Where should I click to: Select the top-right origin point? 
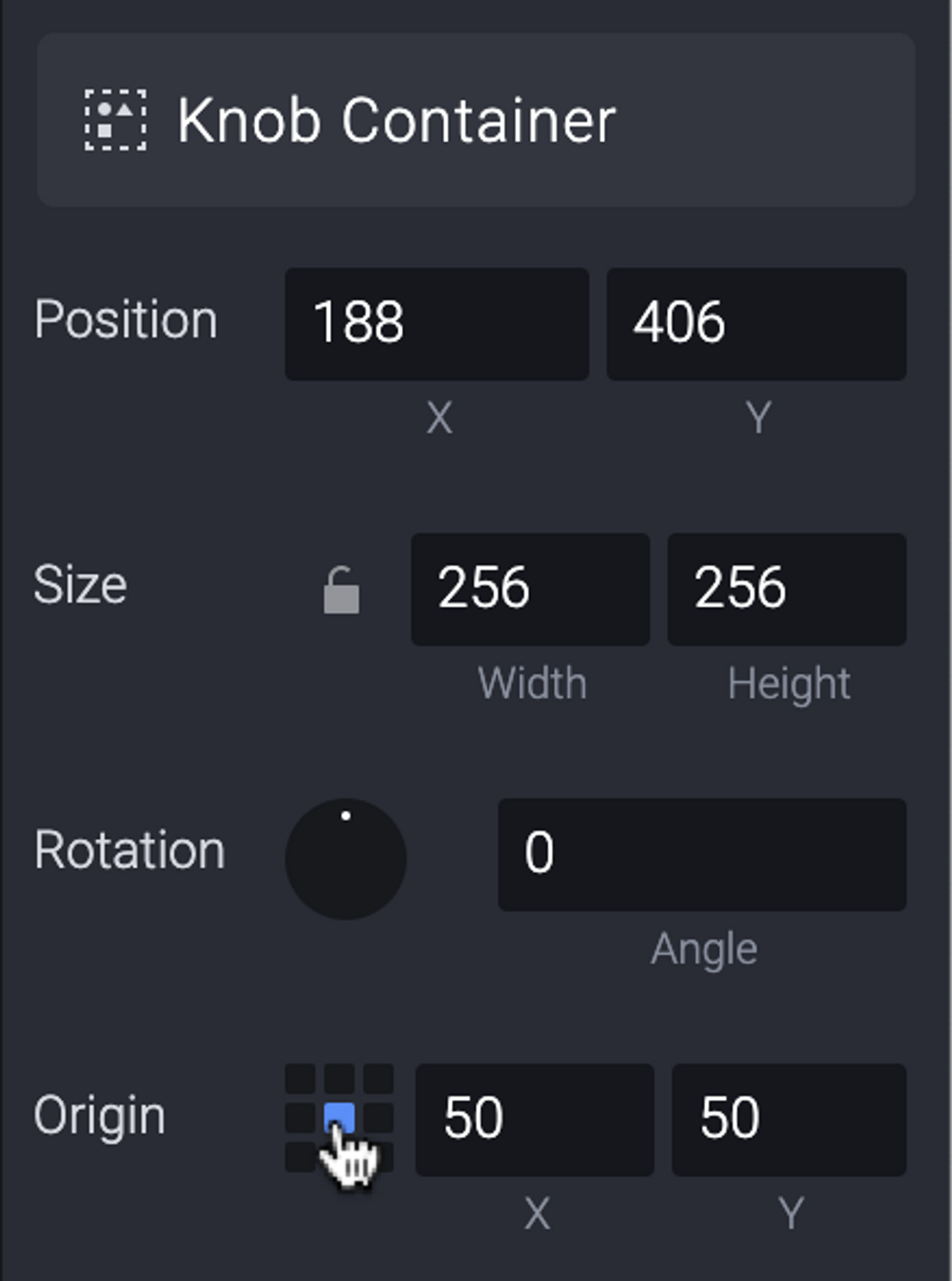click(378, 1079)
